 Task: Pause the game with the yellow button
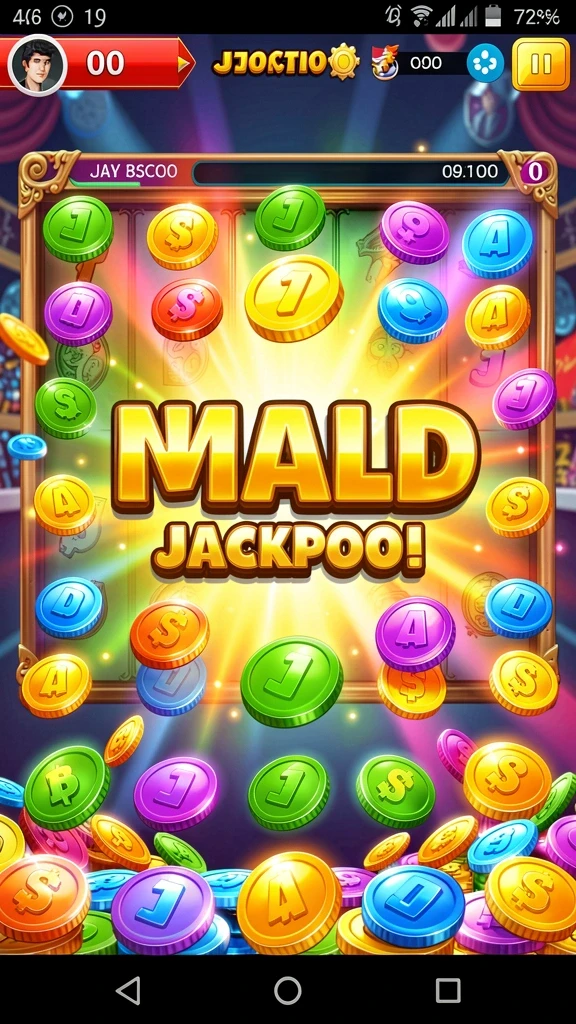point(540,64)
